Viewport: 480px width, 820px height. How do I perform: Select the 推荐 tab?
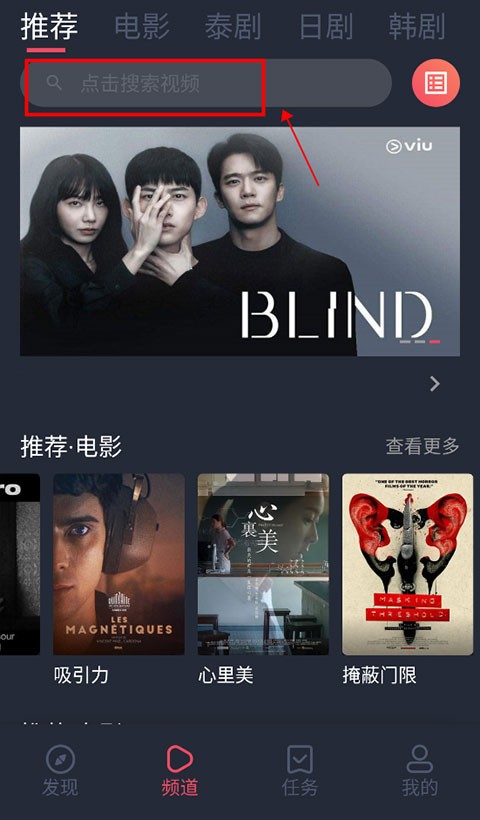click(x=49, y=26)
